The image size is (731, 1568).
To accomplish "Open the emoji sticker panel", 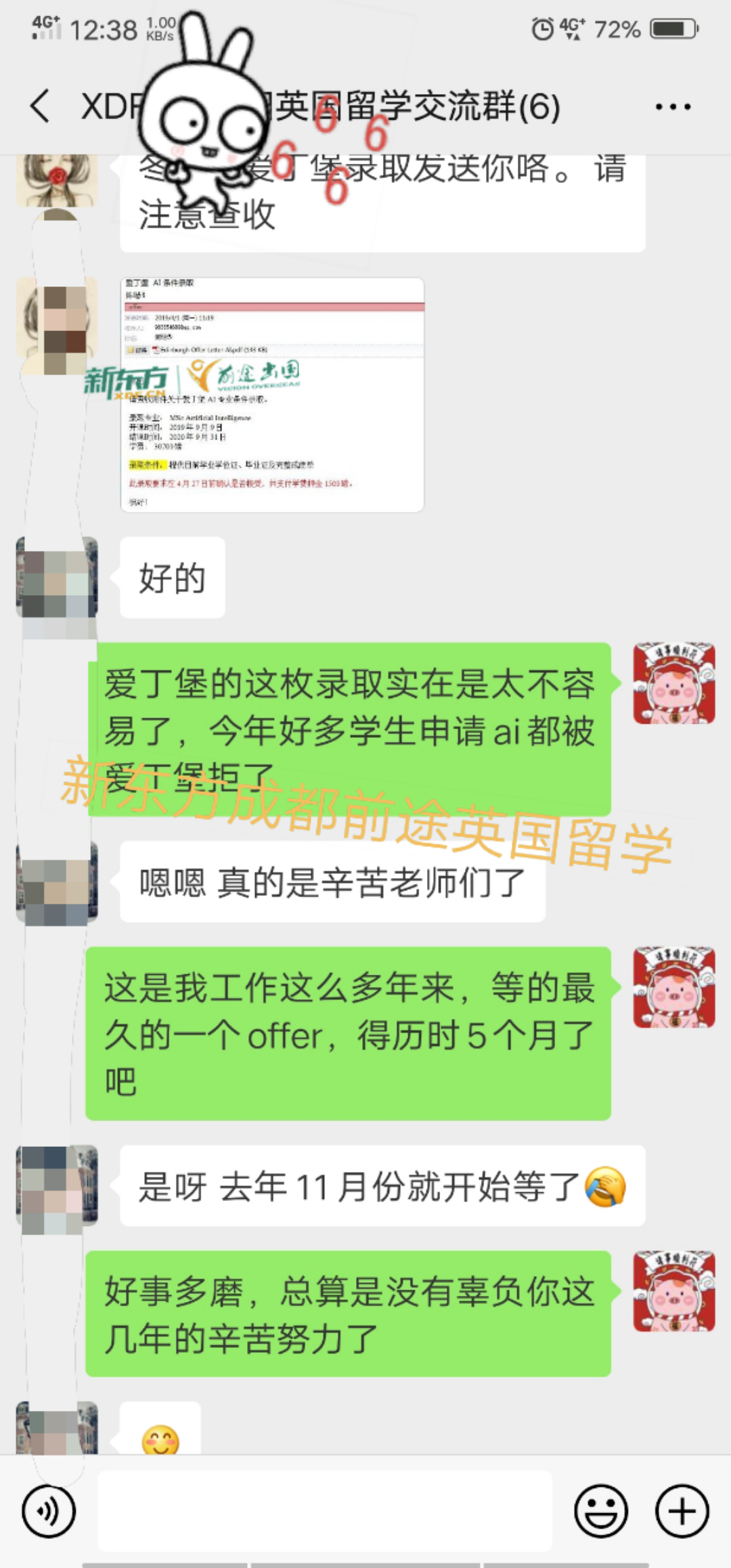I will [601, 1511].
